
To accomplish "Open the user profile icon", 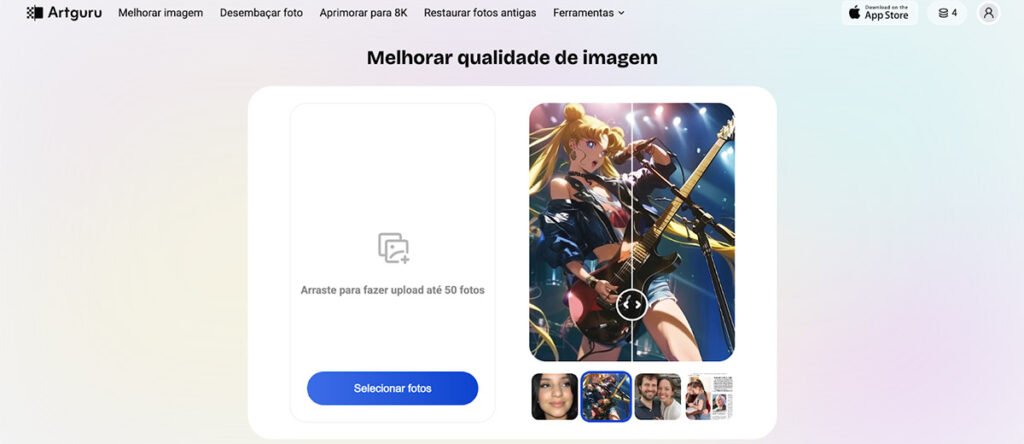I will tap(988, 13).
